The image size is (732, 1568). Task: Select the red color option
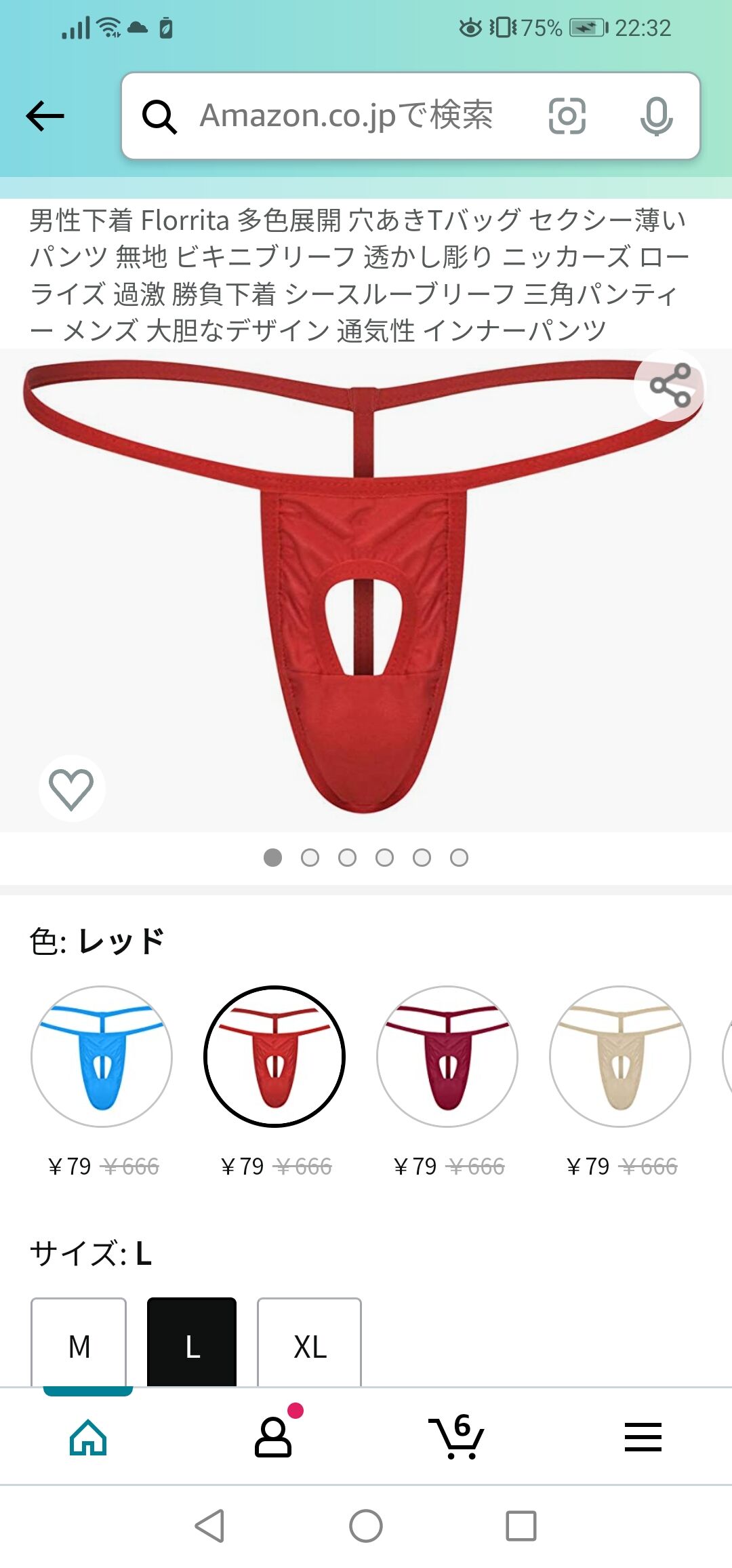(274, 1057)
